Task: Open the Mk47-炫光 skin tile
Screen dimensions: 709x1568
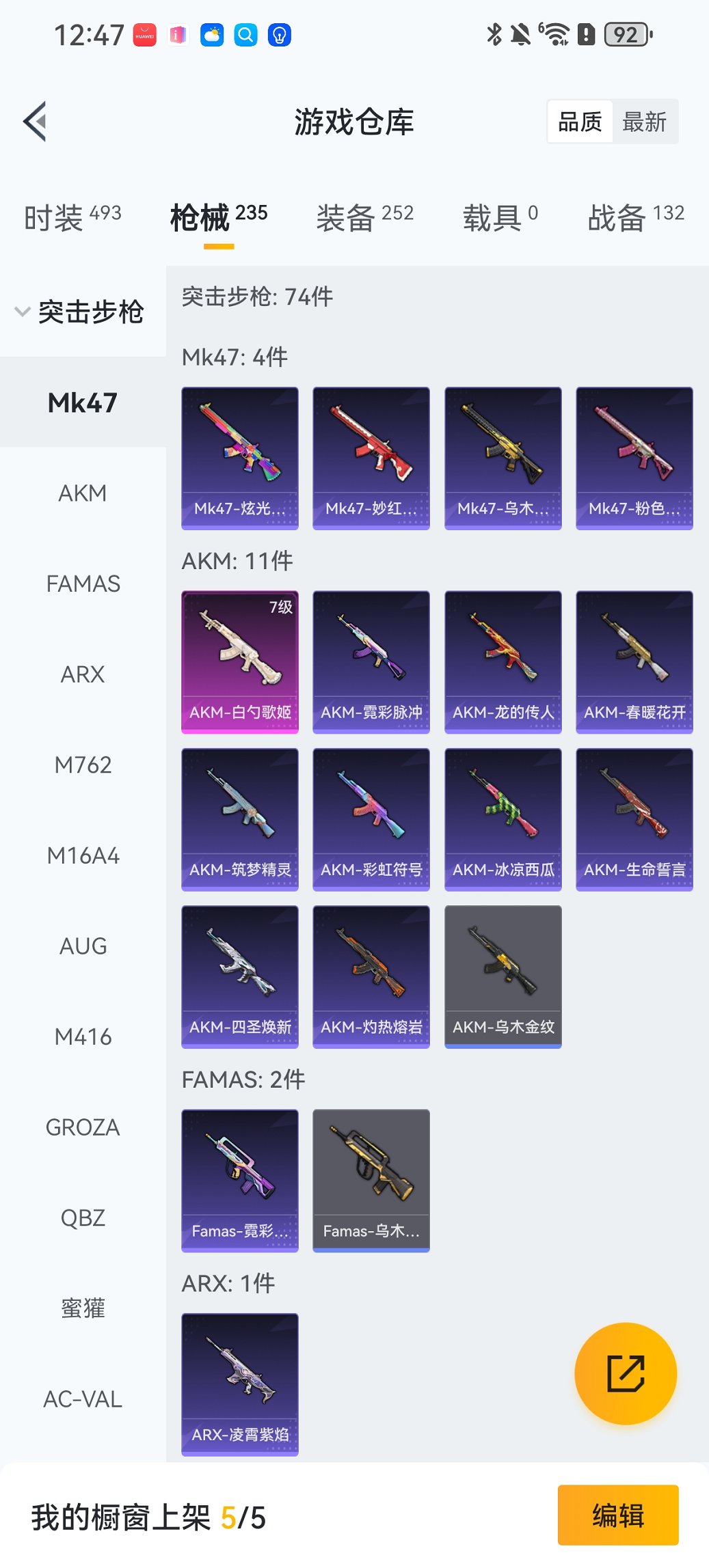Action: 240,458
